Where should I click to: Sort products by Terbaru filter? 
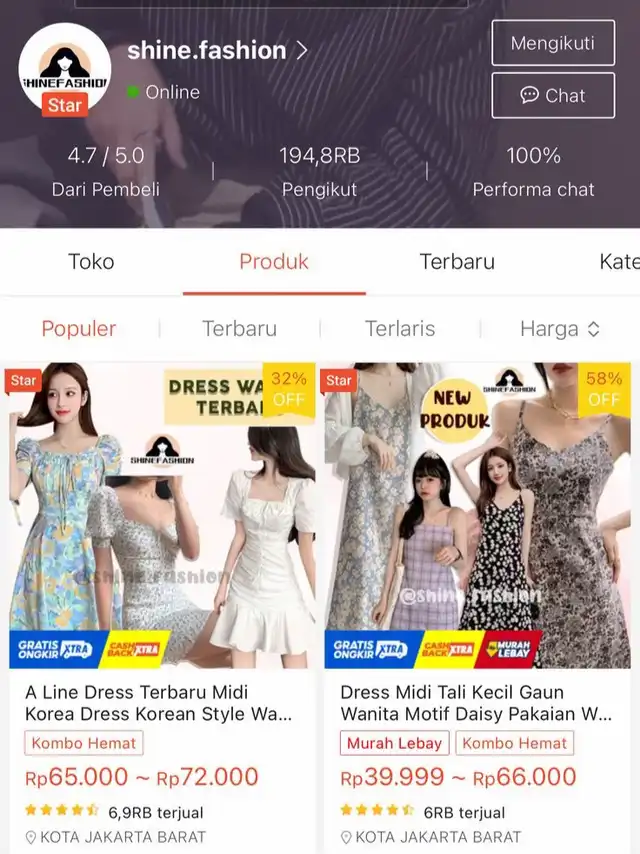pyautogui.click(x=239, y=328)
